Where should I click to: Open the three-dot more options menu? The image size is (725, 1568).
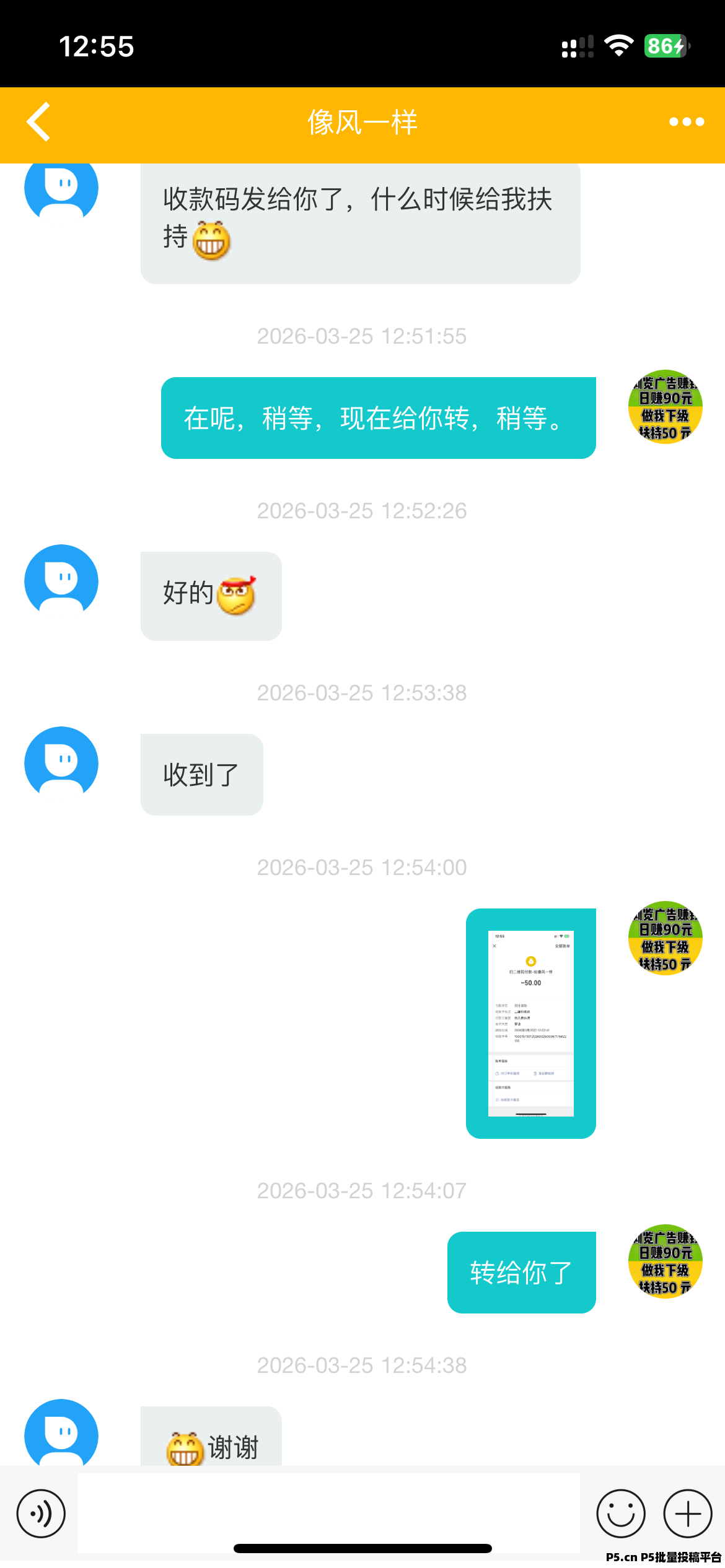pos(687,122)
